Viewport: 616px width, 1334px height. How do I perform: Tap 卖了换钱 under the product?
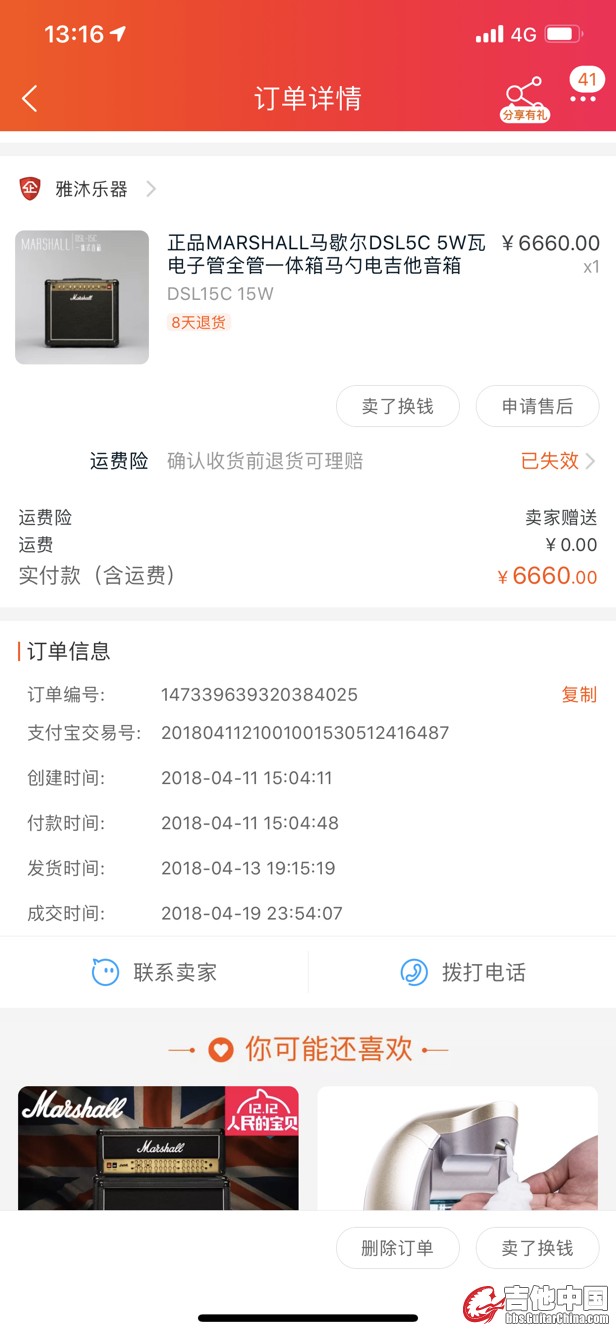point(397,406)
